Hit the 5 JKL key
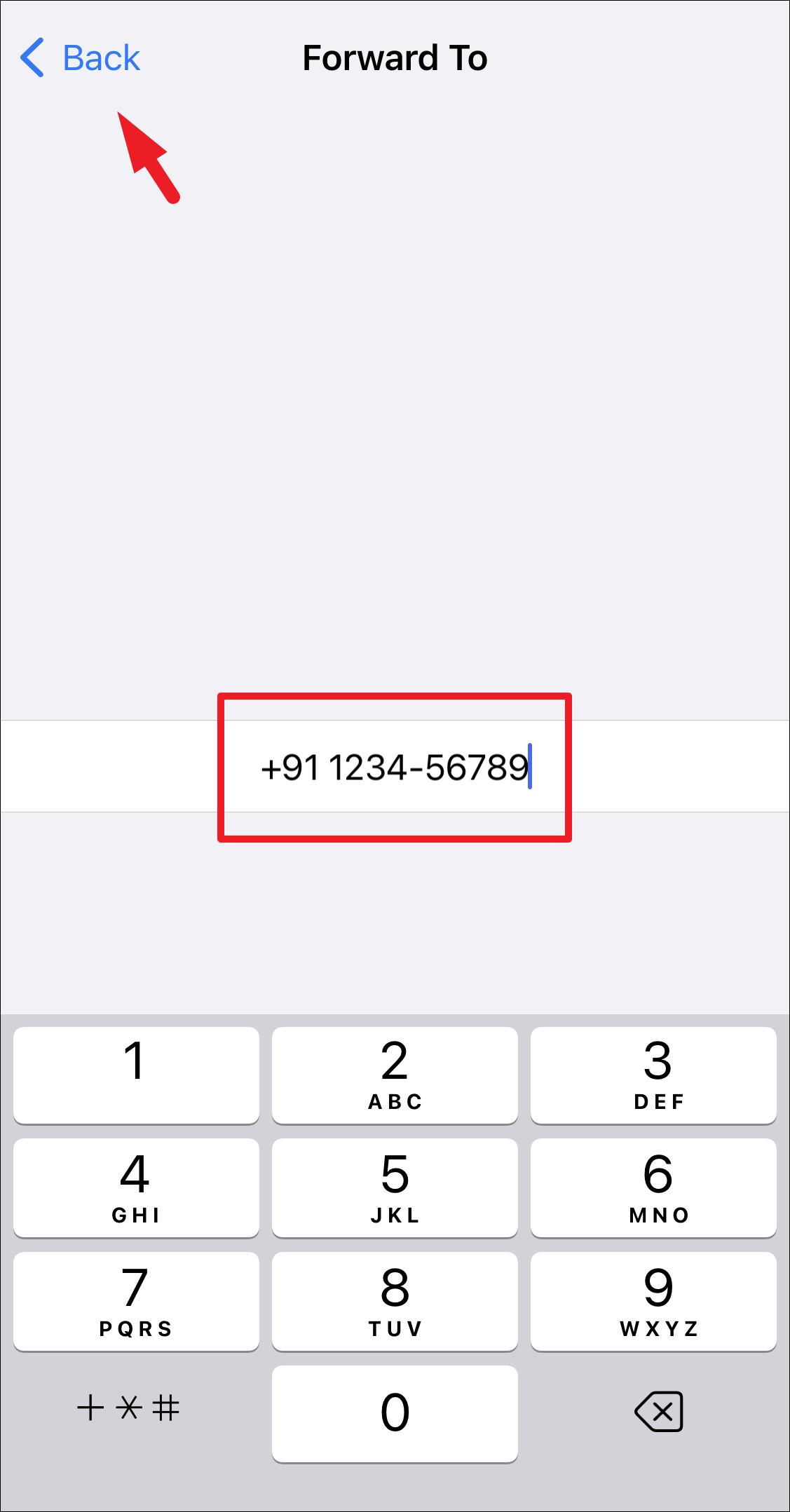Screen dimensions: 790x1512 pyautogui.click(x=395, y=1188)
